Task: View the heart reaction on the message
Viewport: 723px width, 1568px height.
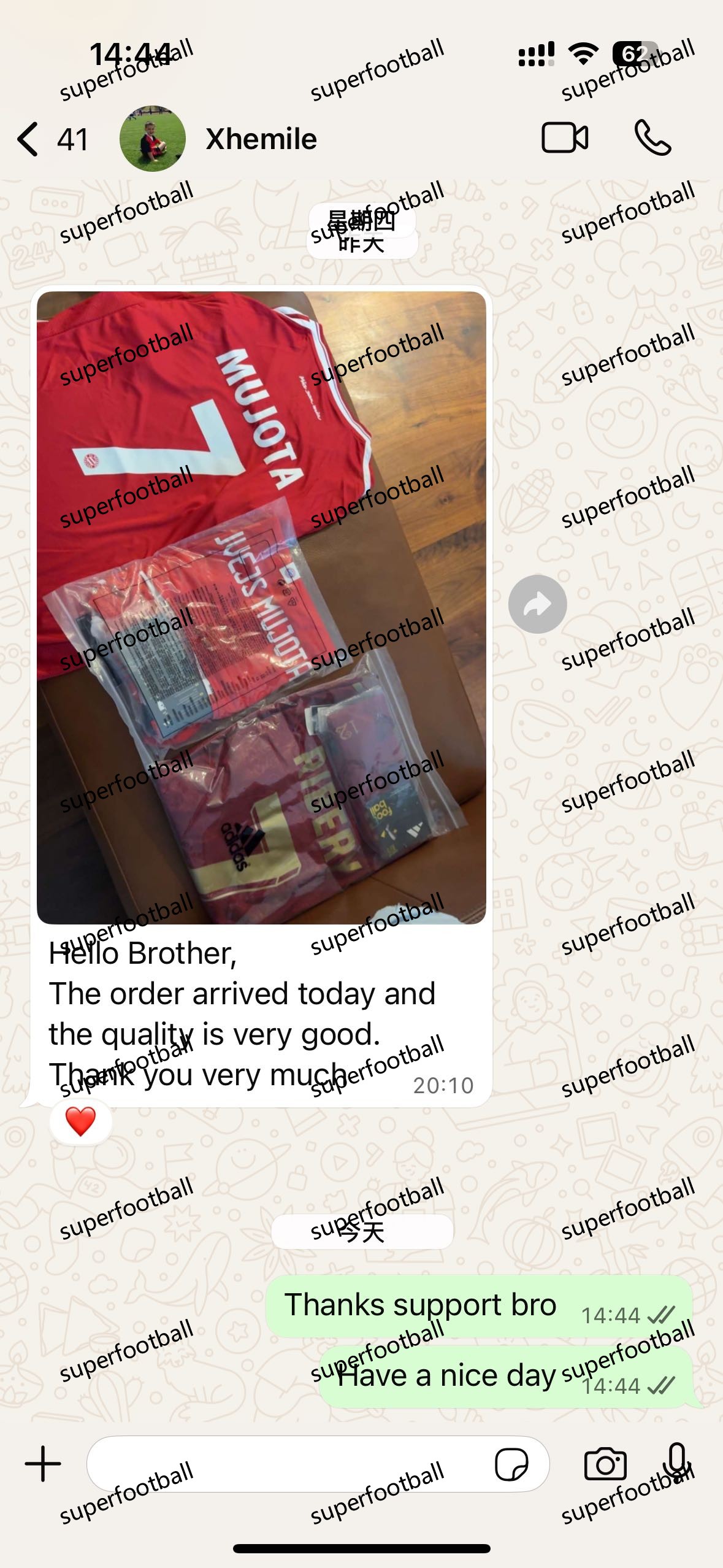Action: tap(80, 1122)
